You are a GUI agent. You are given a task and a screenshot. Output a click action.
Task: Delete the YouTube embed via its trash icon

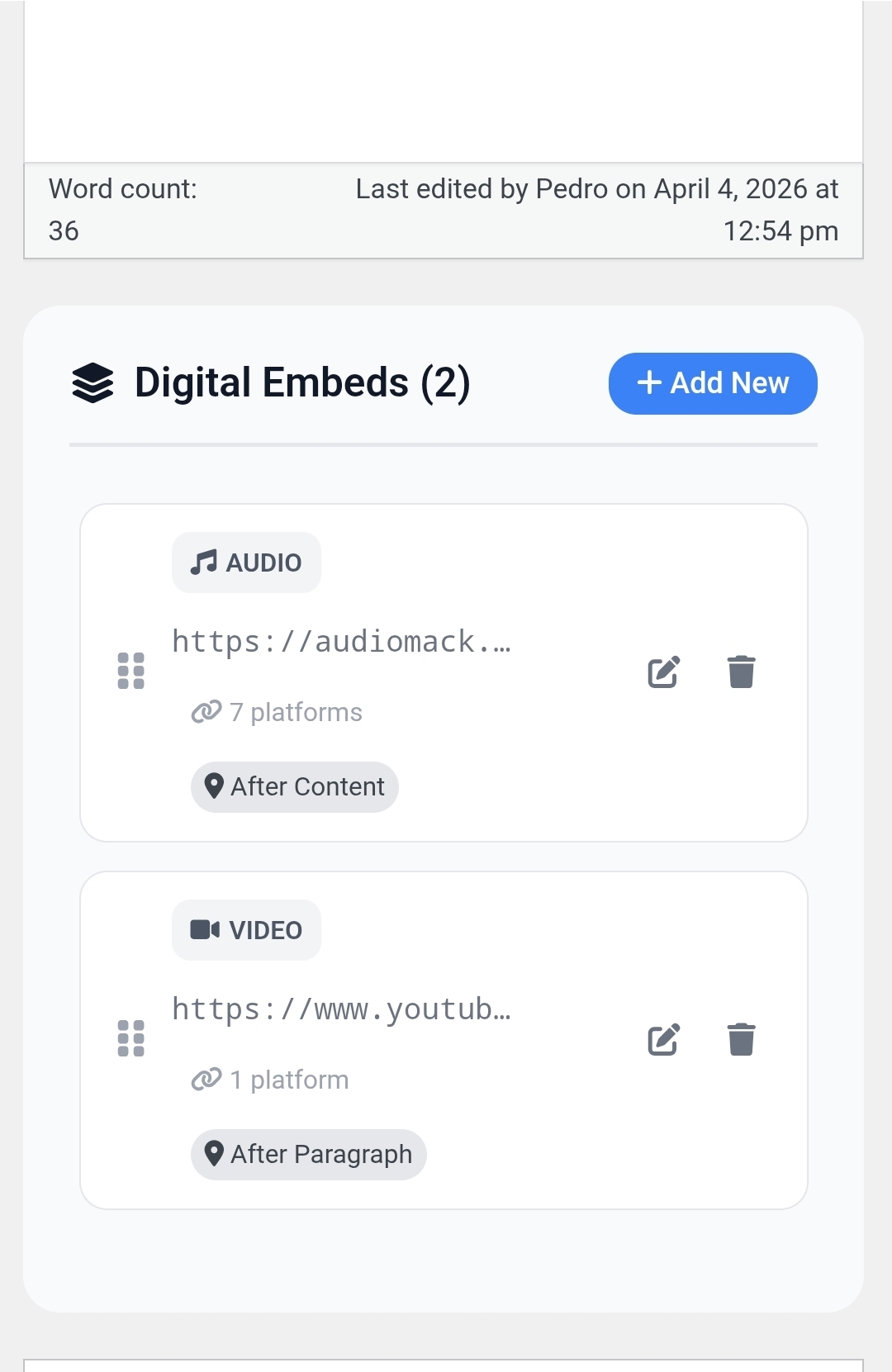[741, 1039]
